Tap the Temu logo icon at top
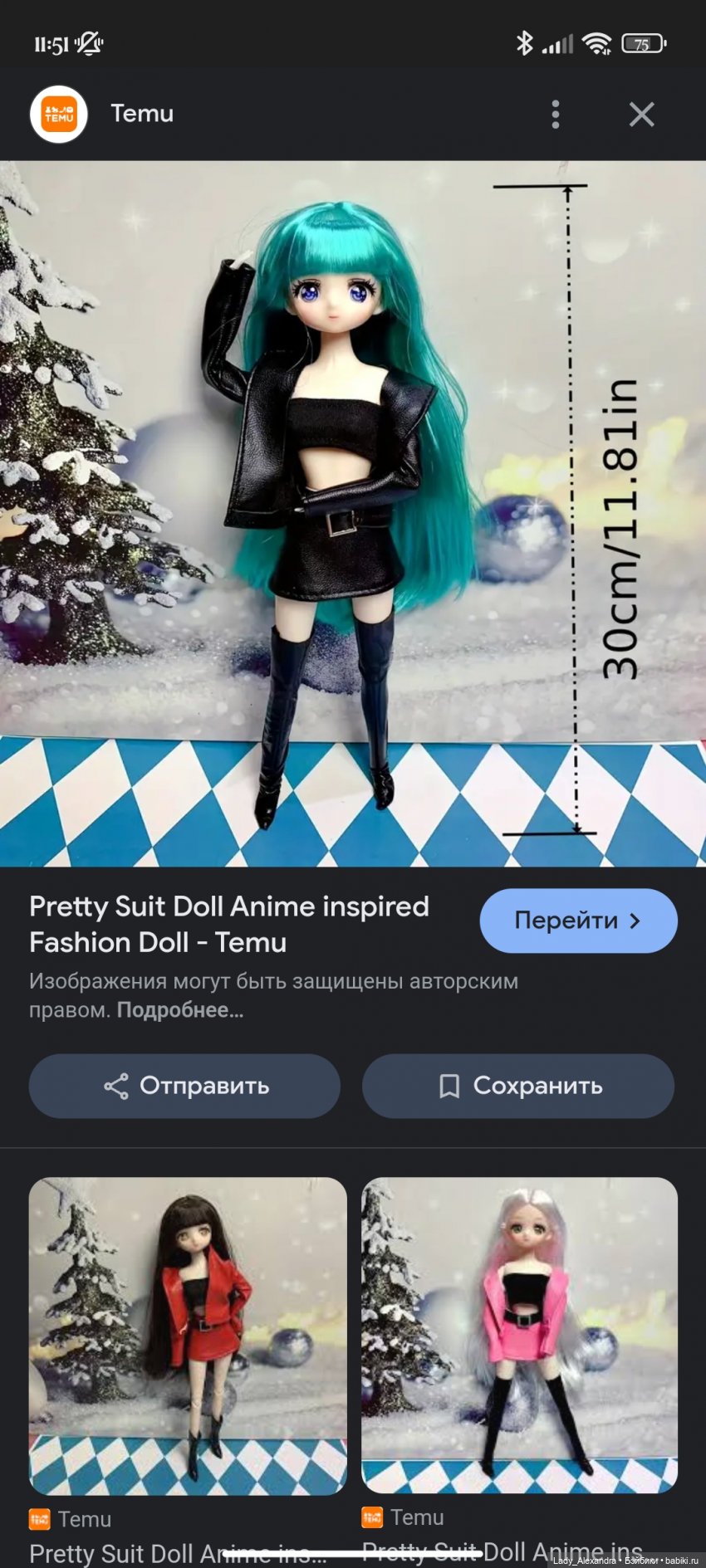706x1568 pixels. tap(57, 115)
